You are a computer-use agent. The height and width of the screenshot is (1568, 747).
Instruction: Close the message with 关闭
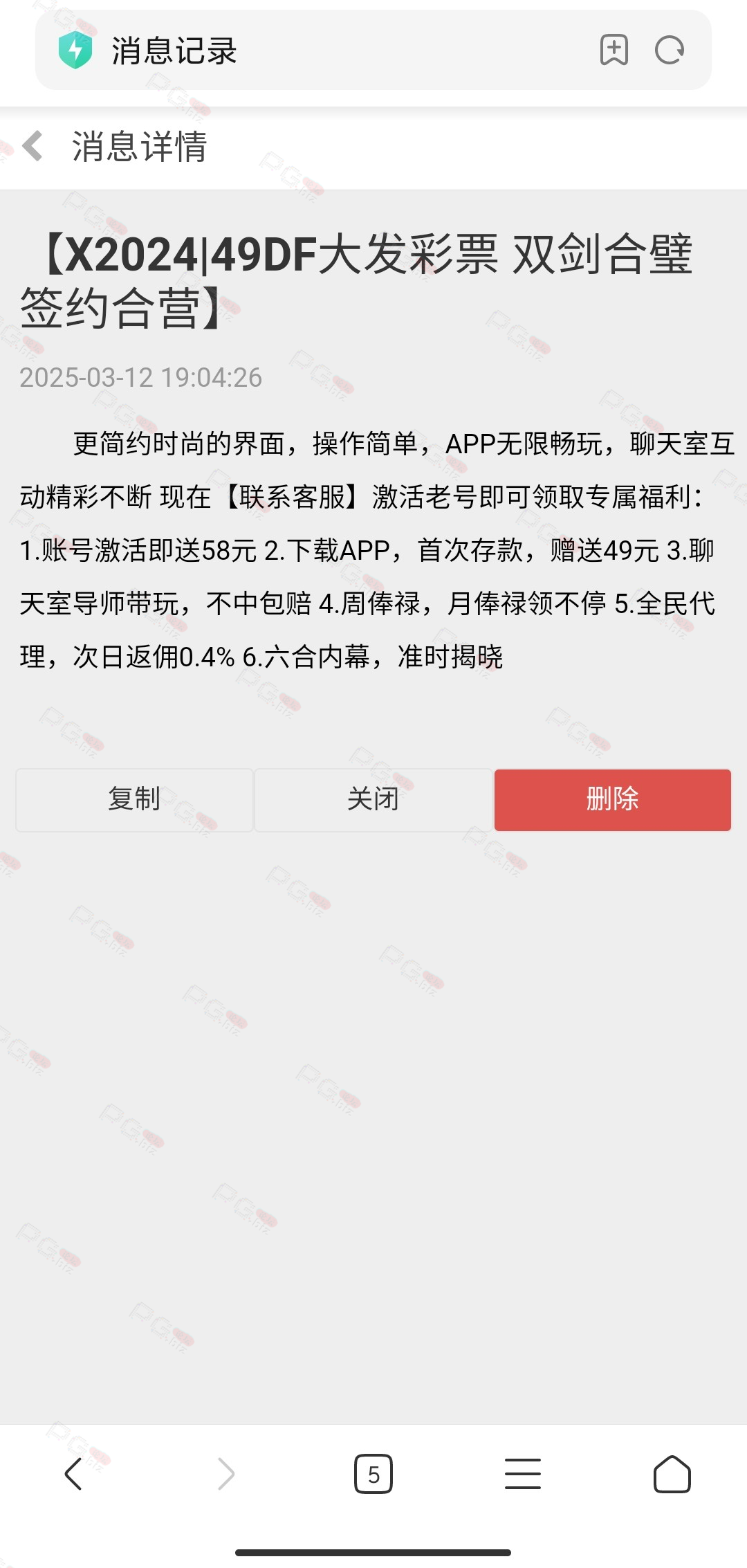(373, 799)
